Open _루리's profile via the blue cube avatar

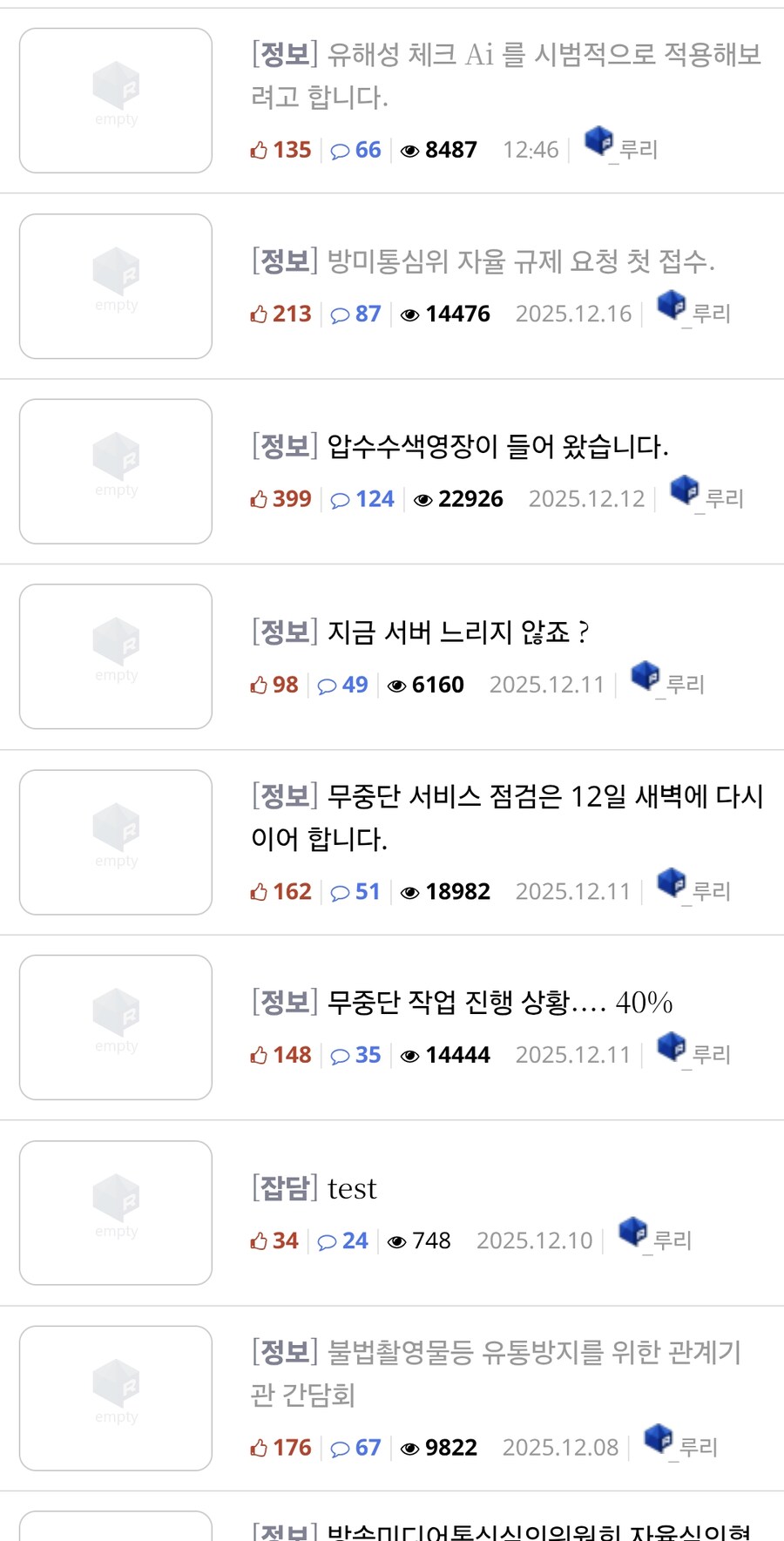[599, 142]
